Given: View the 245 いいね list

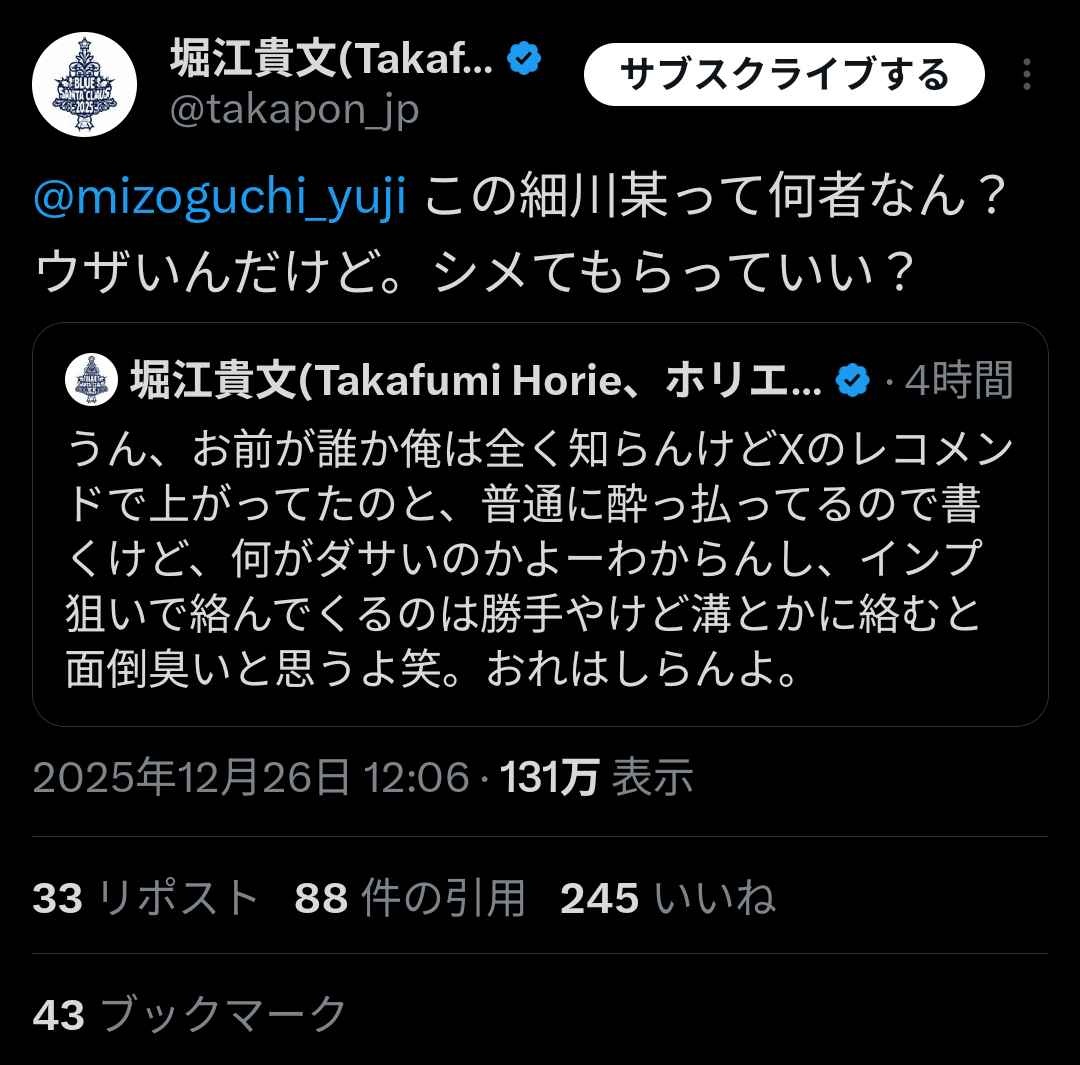Looking at the screenshot, I should click(x=667, y=899).
